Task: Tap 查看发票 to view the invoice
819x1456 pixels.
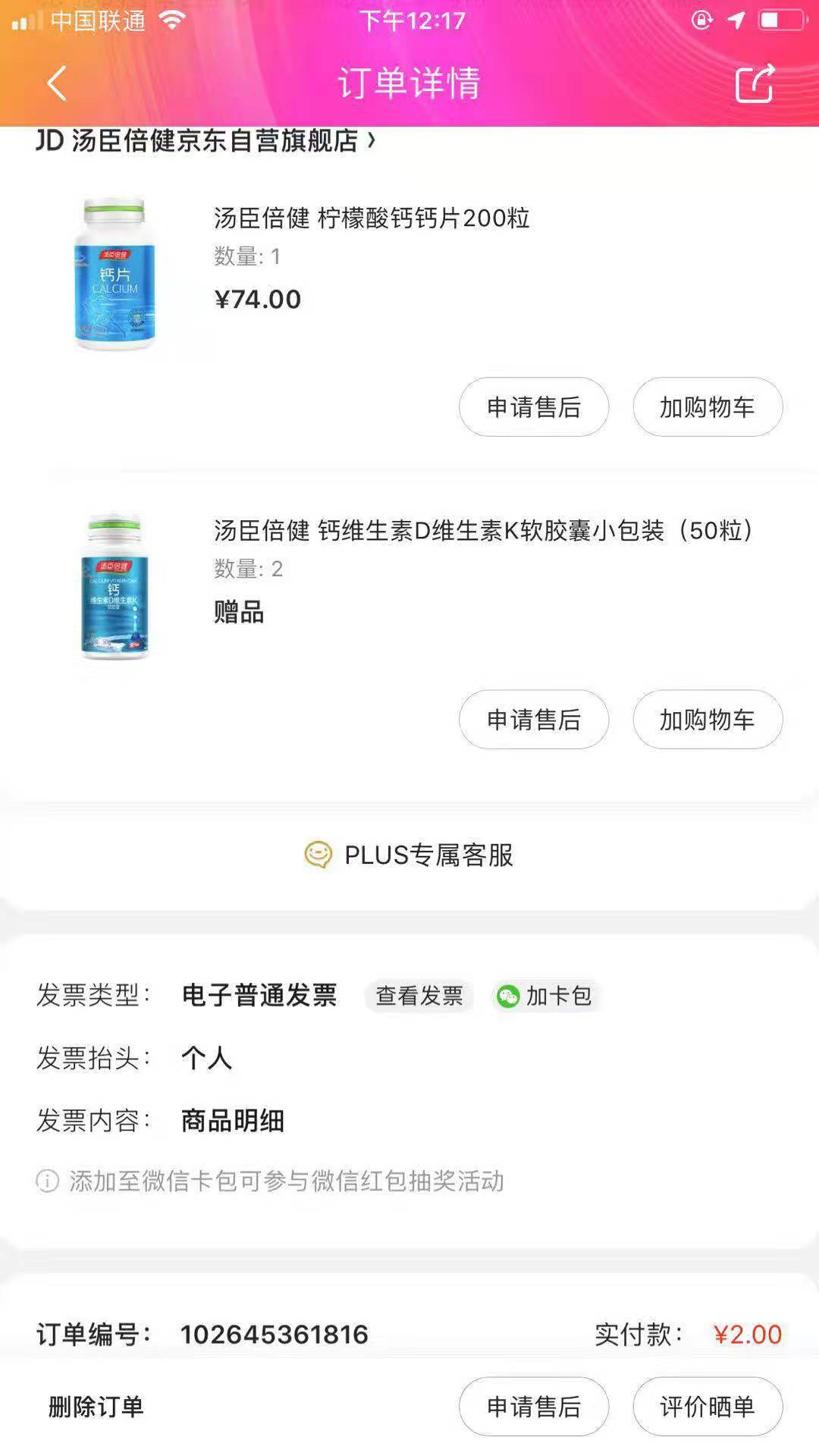Action: click(419, 996)
